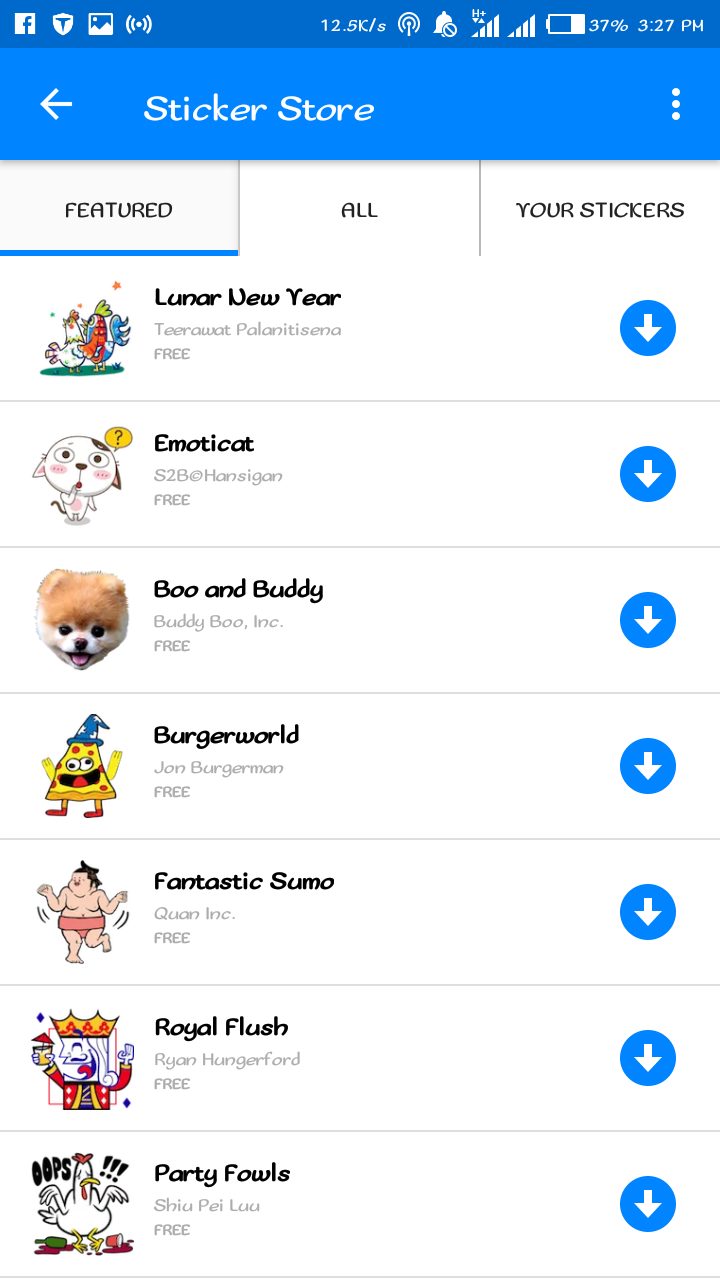Download the Royal Flush sticker pack
720x1280 pixels.
click(648, 1058)
